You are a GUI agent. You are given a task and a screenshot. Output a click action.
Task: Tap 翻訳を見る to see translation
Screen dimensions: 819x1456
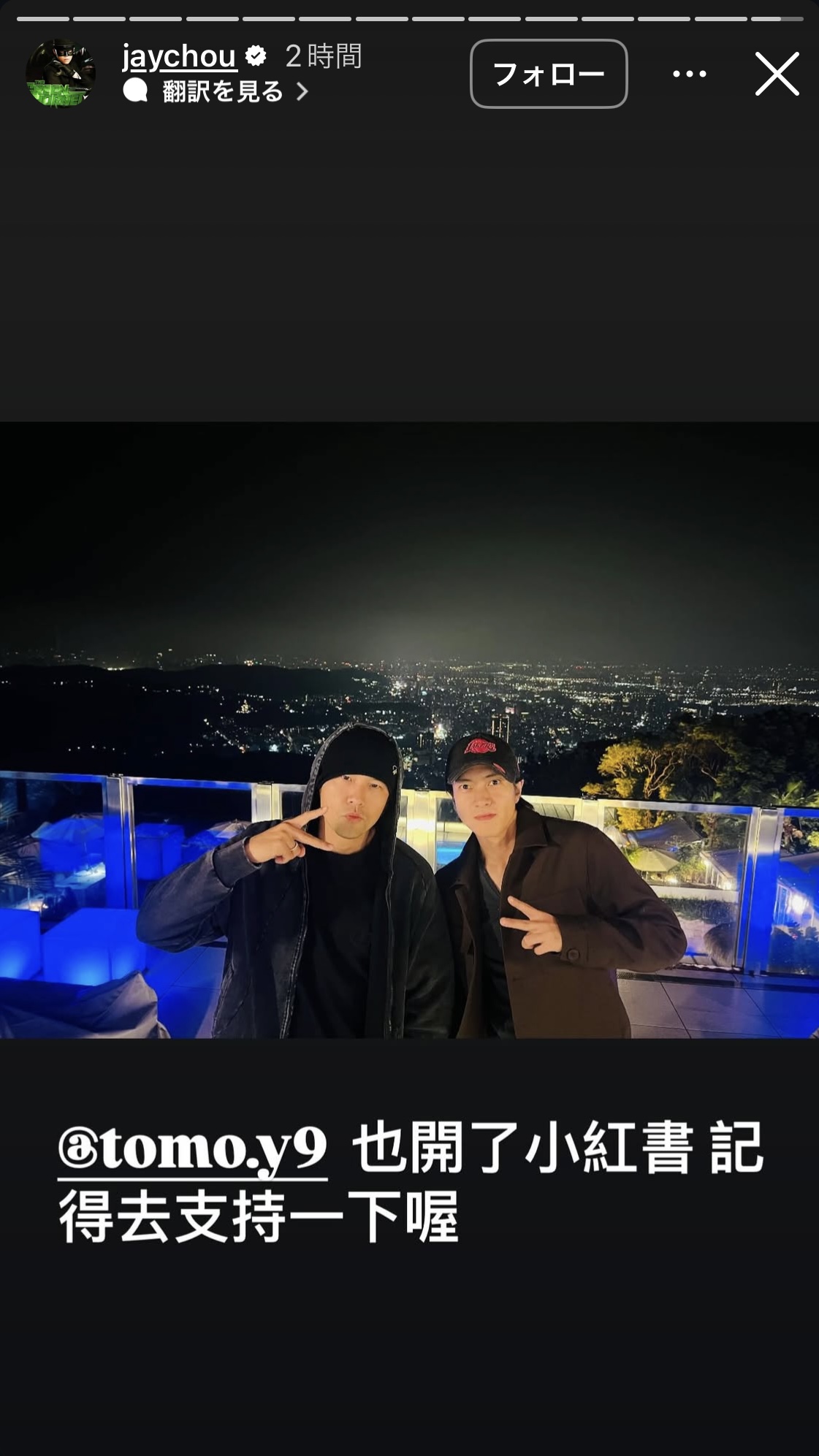coord(222,91)
